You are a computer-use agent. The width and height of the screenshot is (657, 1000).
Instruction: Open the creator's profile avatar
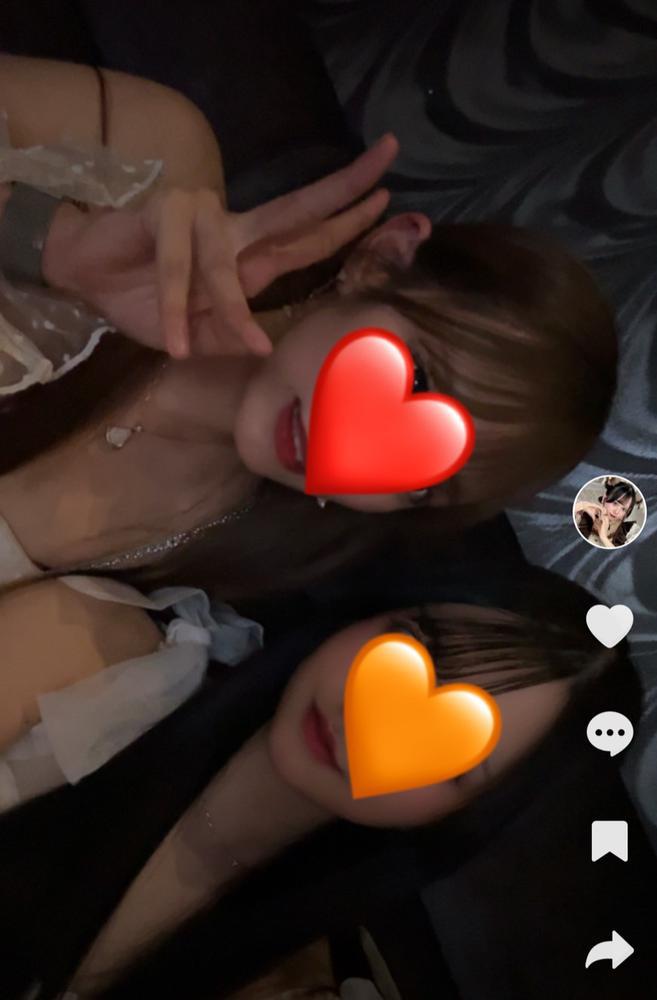pyautogui.click(x=609, y=511)
